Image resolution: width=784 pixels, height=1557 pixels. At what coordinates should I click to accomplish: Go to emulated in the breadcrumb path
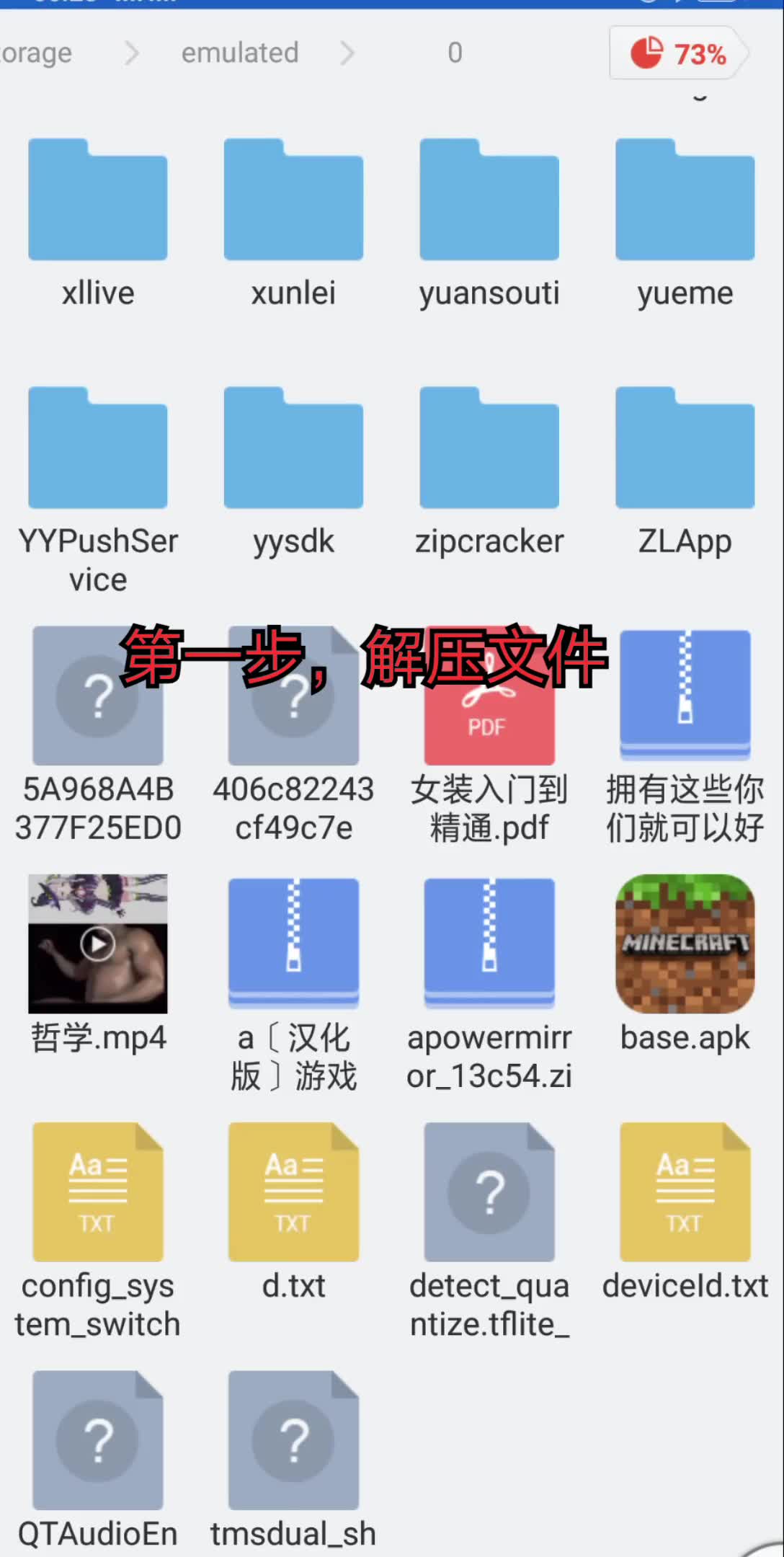pyautogui.click(x=240, y=53)
